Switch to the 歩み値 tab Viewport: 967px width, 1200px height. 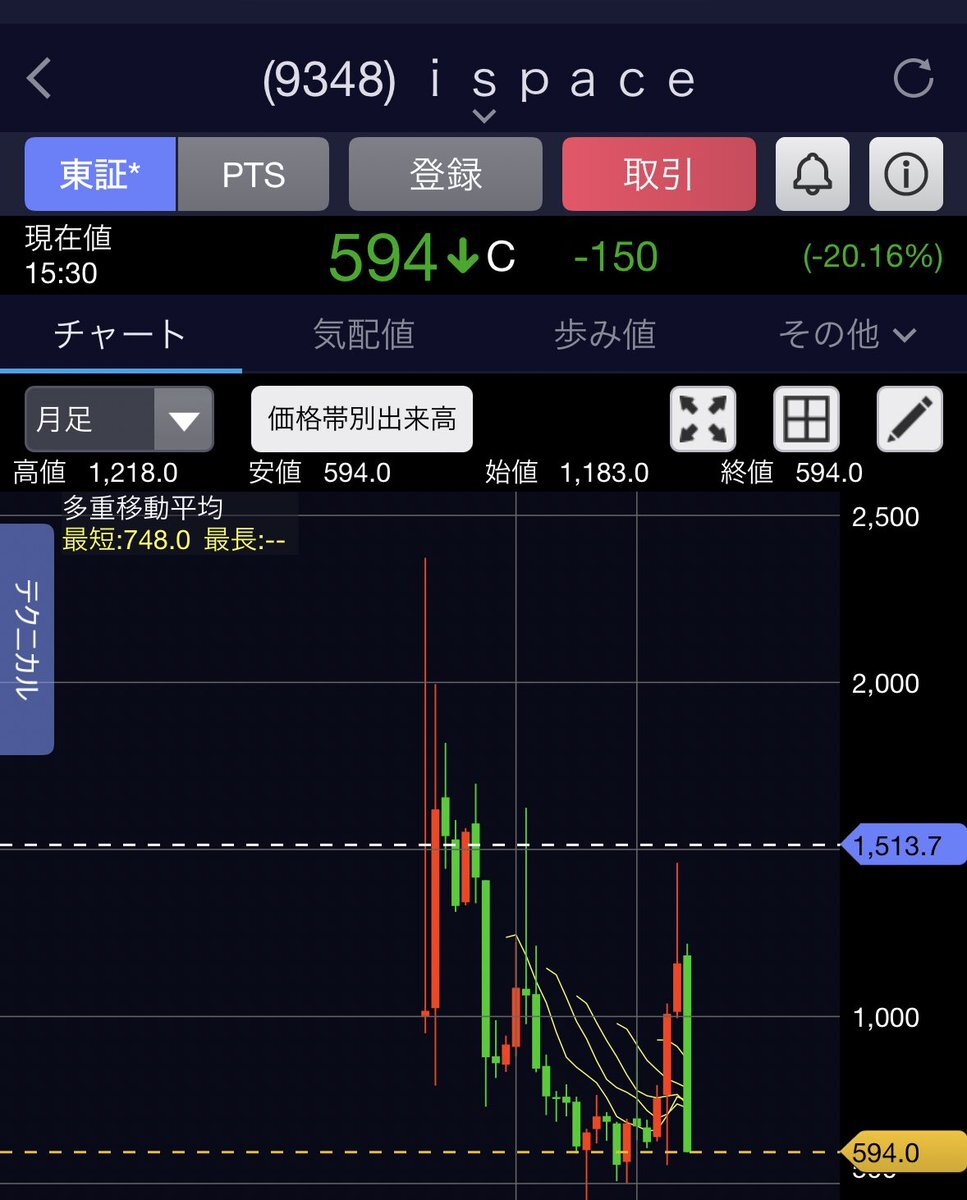tap(604, 334)
